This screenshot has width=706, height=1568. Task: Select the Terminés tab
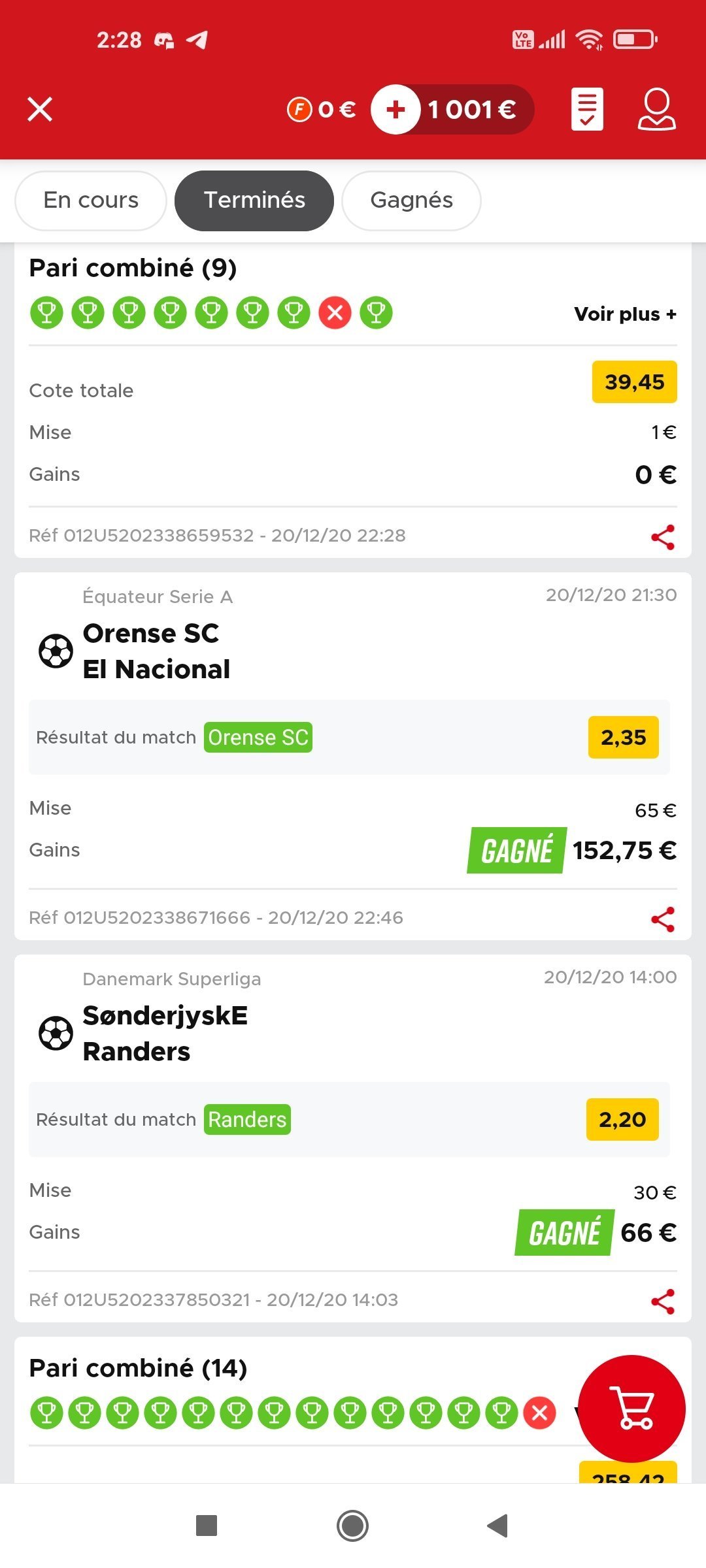[x=254, y=201]
